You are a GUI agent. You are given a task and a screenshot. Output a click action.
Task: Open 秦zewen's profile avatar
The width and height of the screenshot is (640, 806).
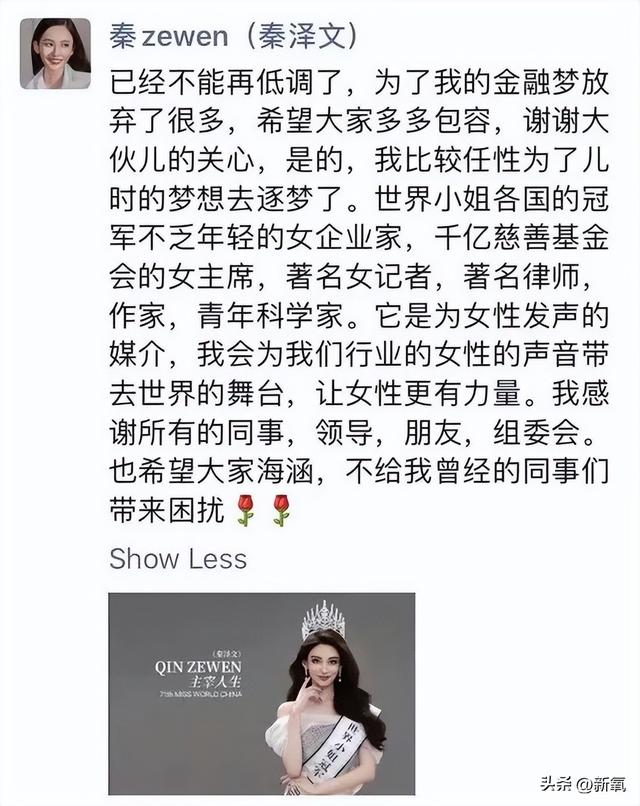point(55,53)
